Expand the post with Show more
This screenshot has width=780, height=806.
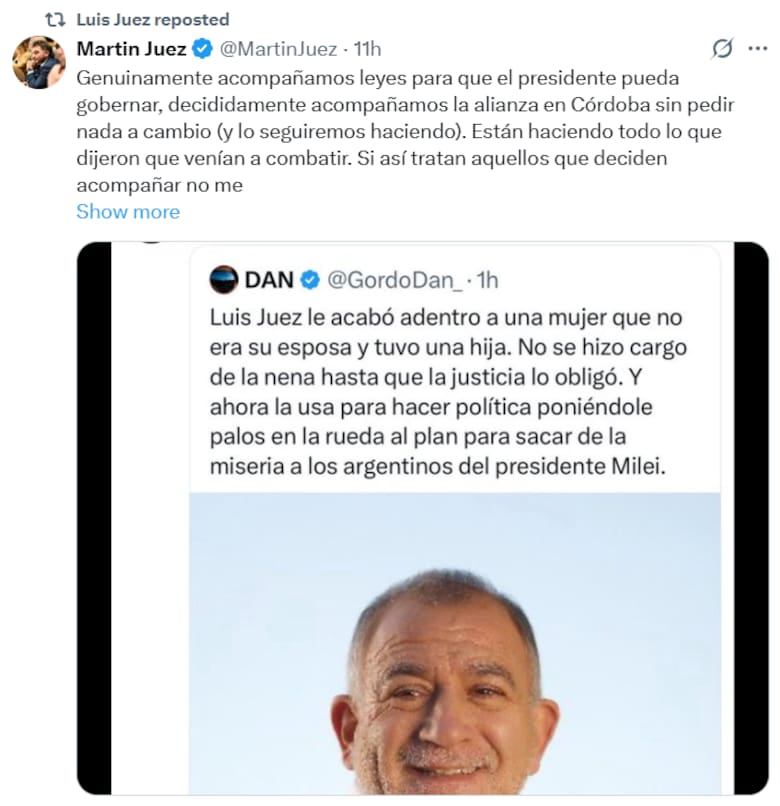coord(128,211)
